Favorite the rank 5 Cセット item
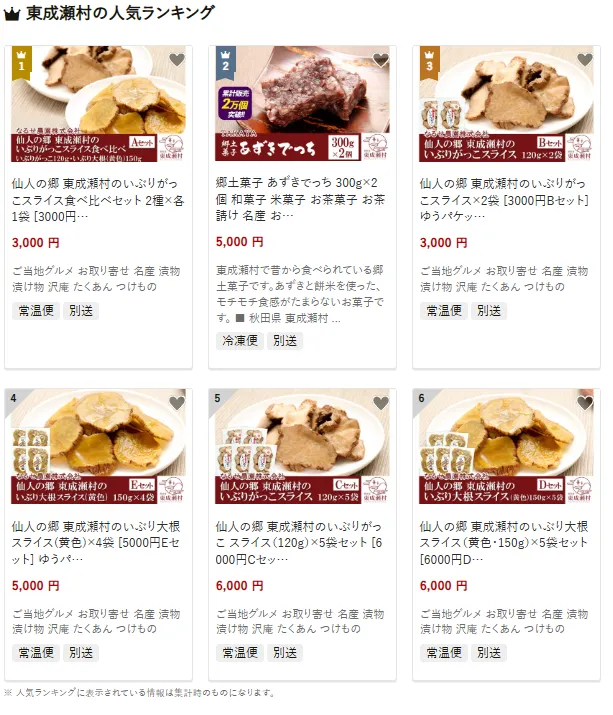 point(381,403)
